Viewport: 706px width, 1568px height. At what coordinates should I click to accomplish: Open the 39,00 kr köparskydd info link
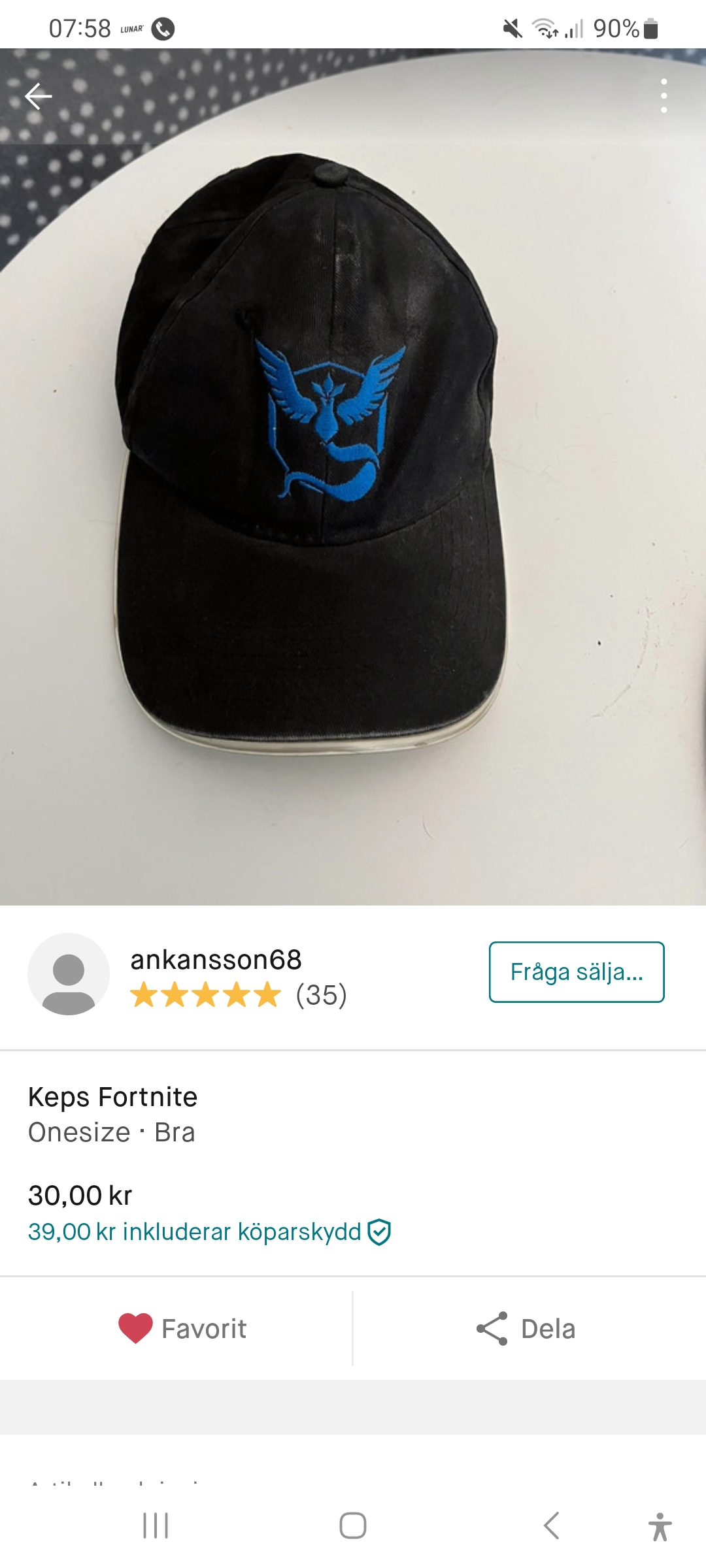click(x=209, y=1232)
